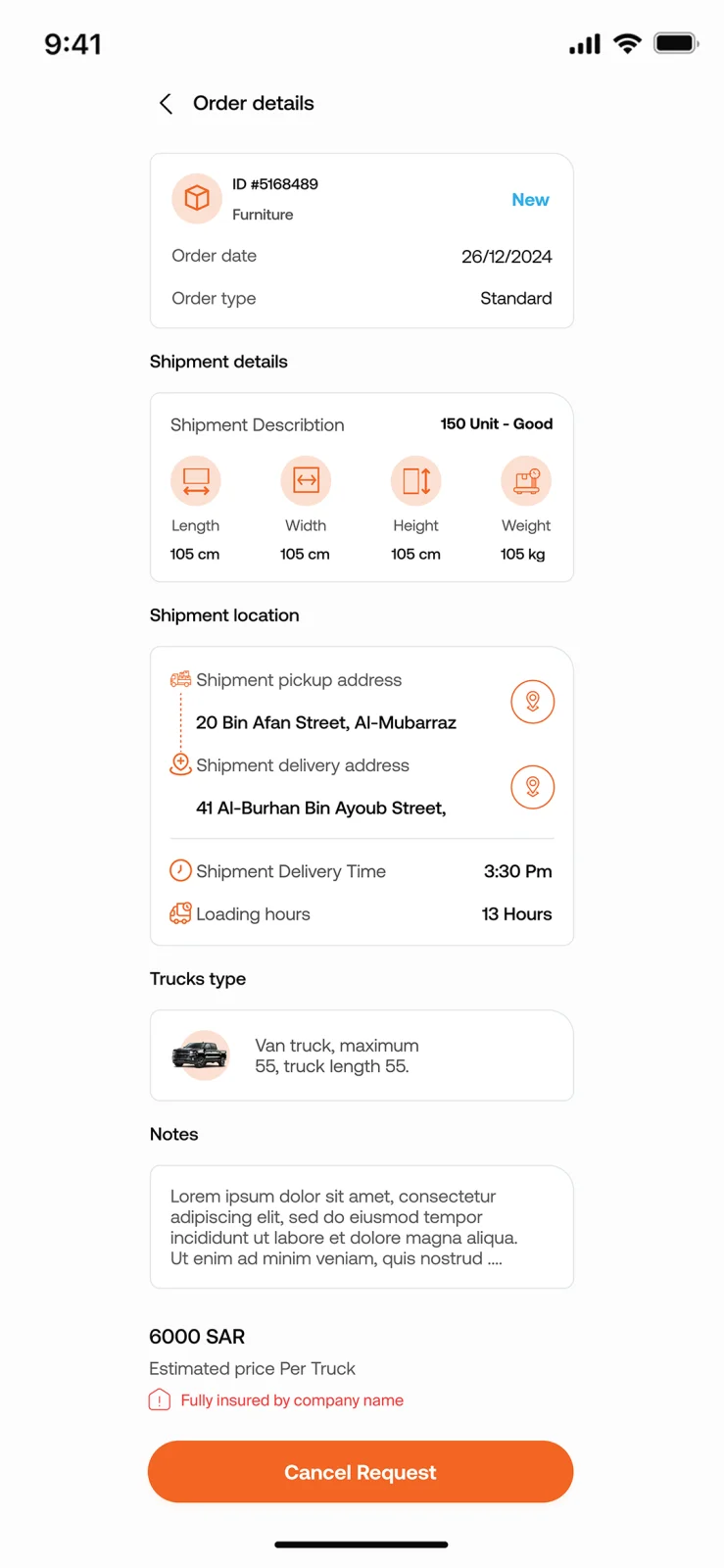Screen dimensions: 724x1568
Task: Tap the Cancel Request button
Action: (x=361, y=1472)
